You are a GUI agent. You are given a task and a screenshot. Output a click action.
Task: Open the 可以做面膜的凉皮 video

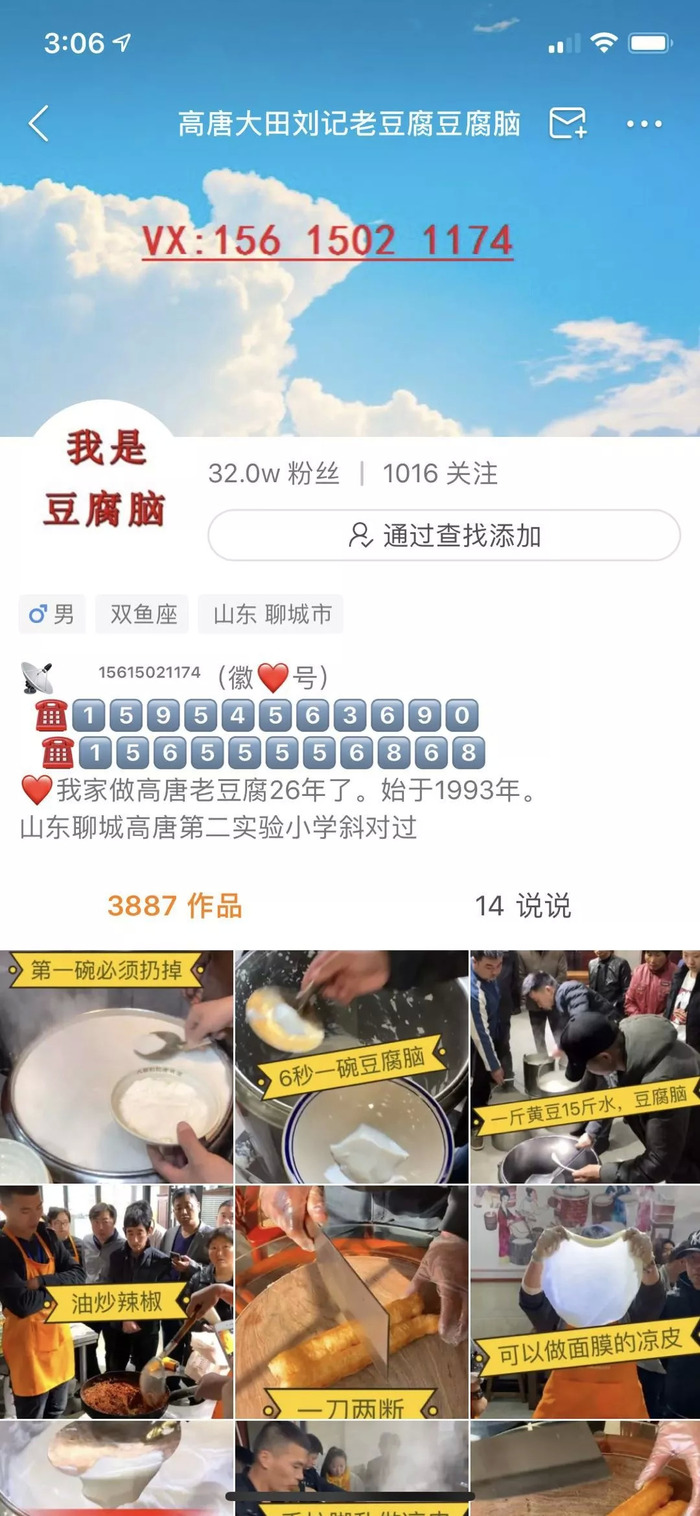(586, 1302)
